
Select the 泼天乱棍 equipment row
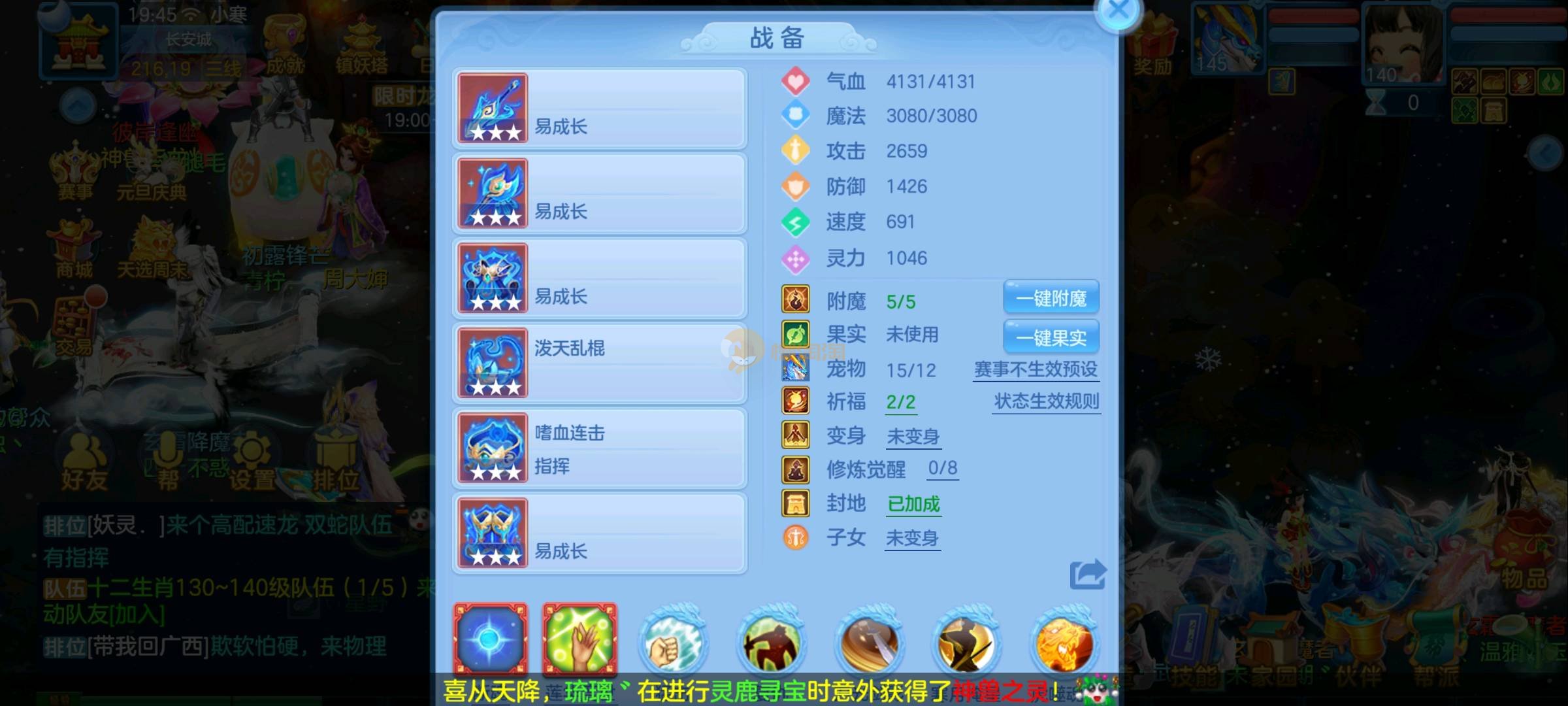600,363
